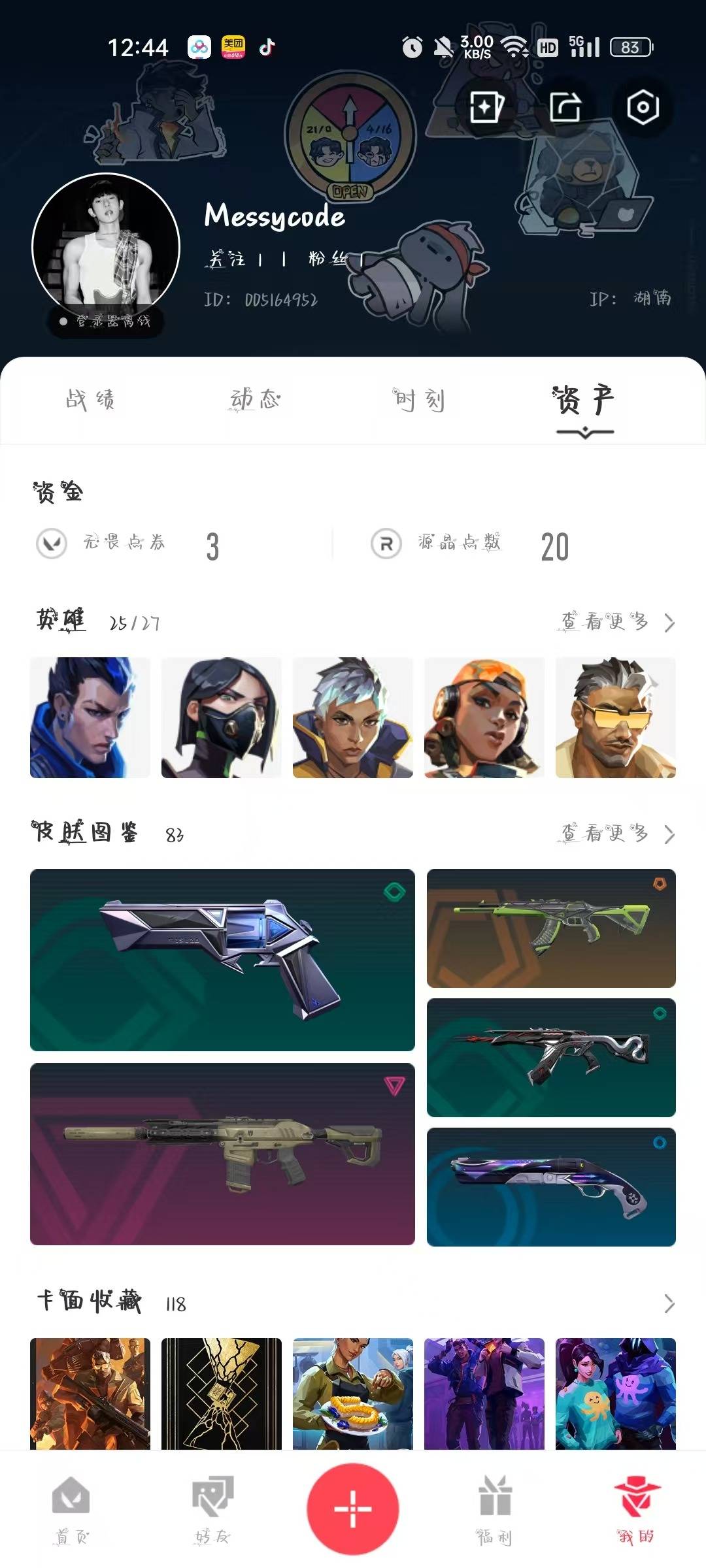Select the 资产 tab
The width and height of the screenshot is (706, 1568).
coord(584,400)
